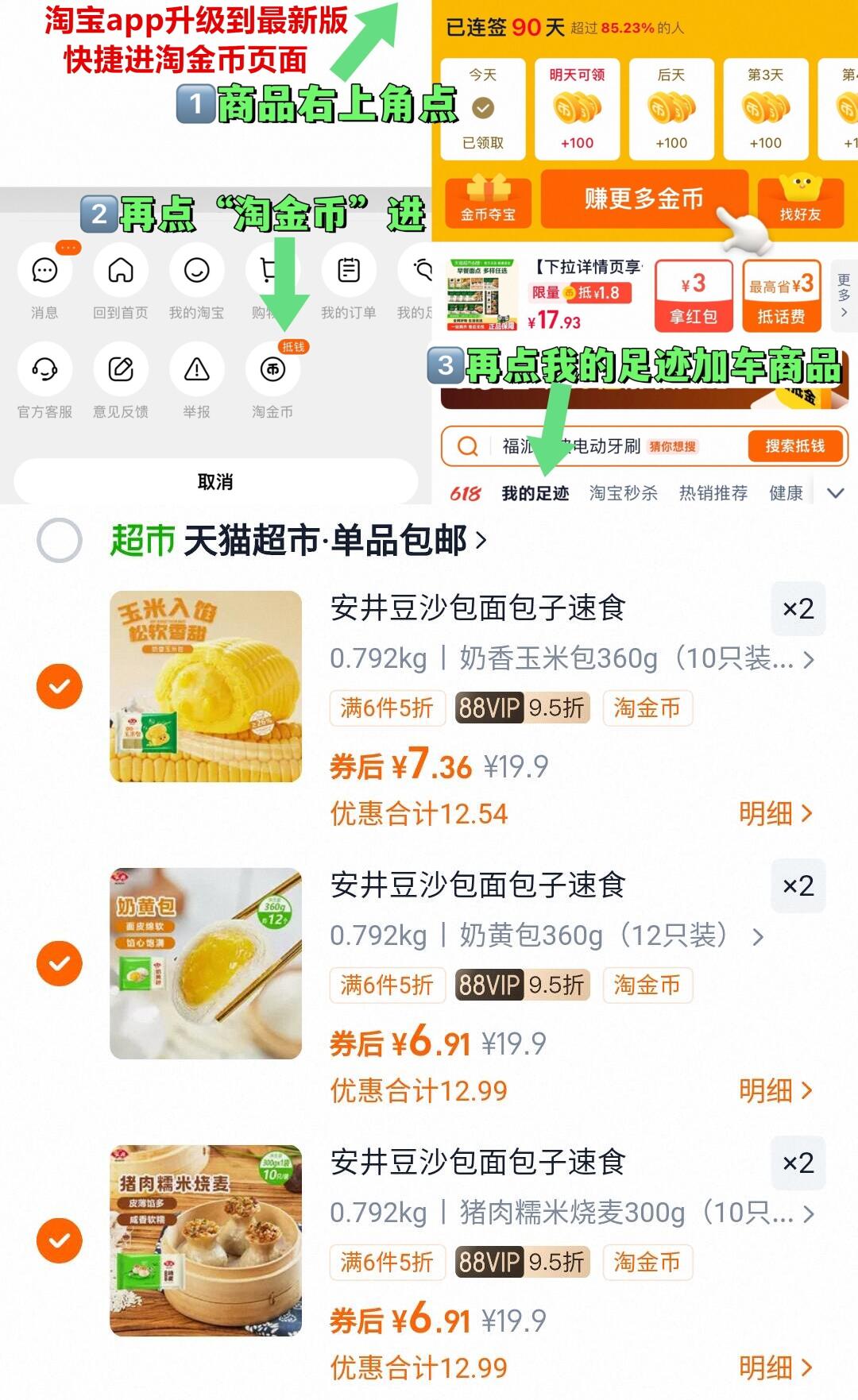Open 消息 (Messages) icon
Image resolution: width=858 pixels, height=1400 pixels.
tap(45, 271)
